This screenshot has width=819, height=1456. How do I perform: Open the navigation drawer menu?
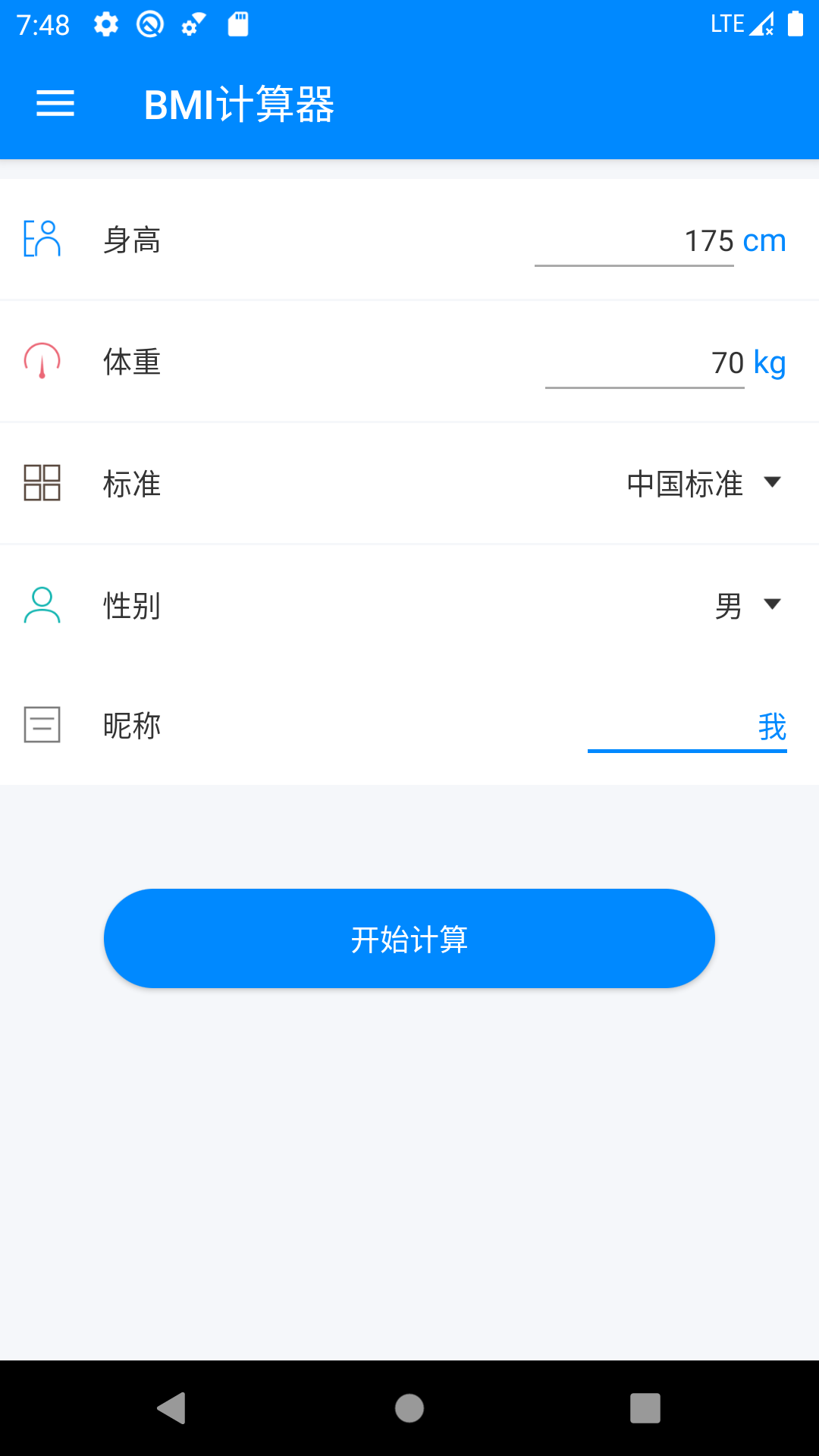pos(54,104)
